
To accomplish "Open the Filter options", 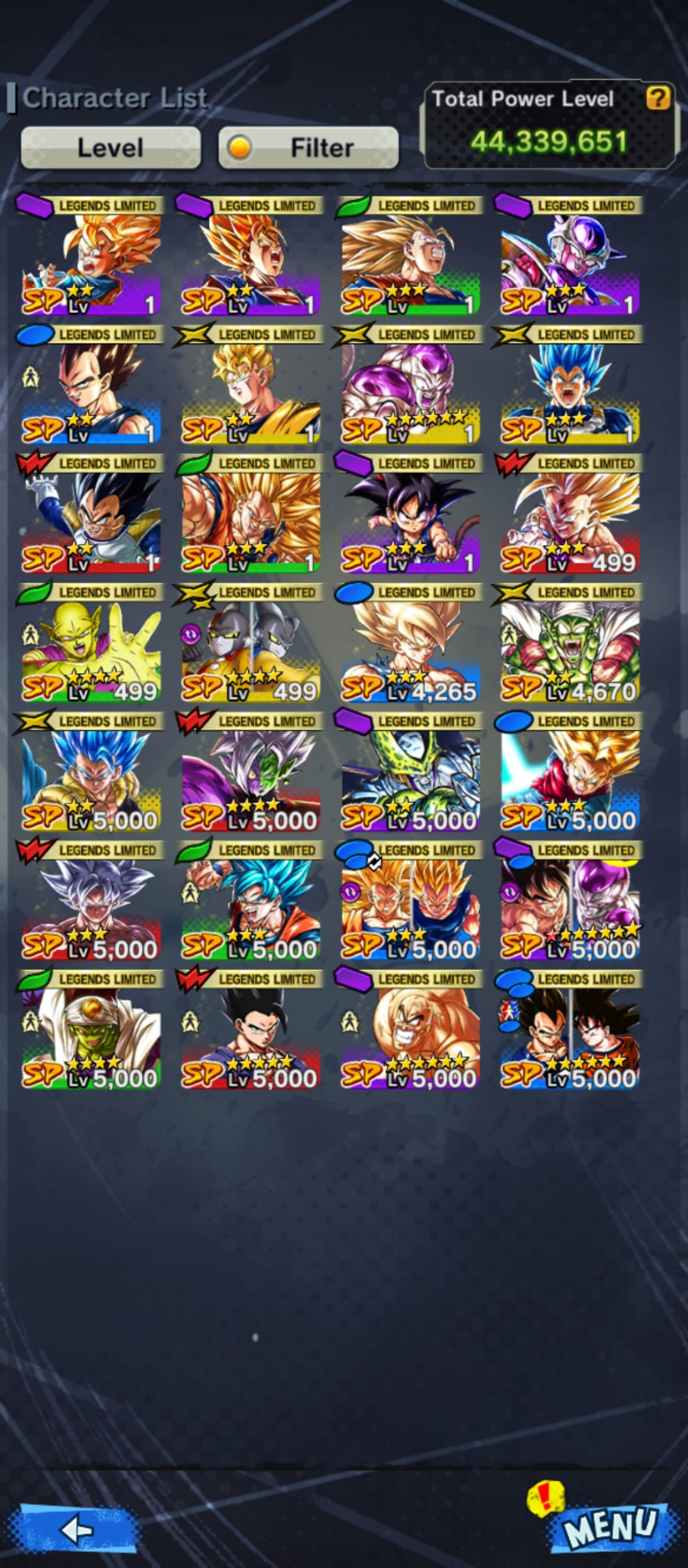I will [x=308, y=147].
